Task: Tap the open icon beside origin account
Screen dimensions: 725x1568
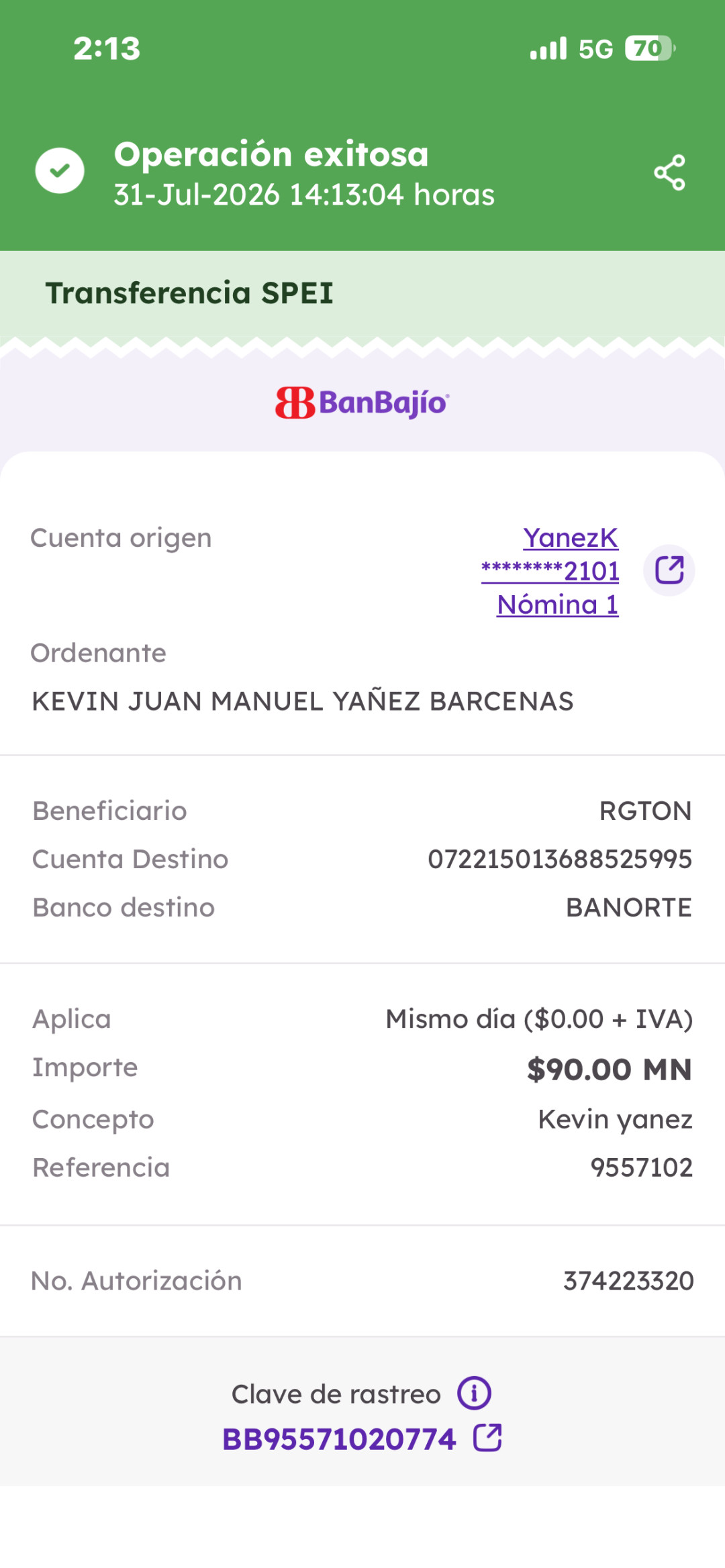Action: 669,570
